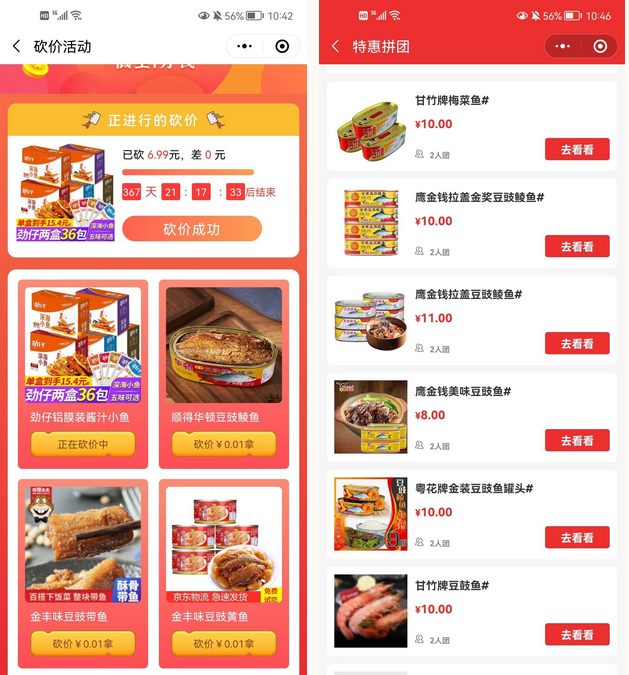This screenshot has width=629, height=675.
Task: Close the 特惠拼团 mini program
Action: [599, 46]
